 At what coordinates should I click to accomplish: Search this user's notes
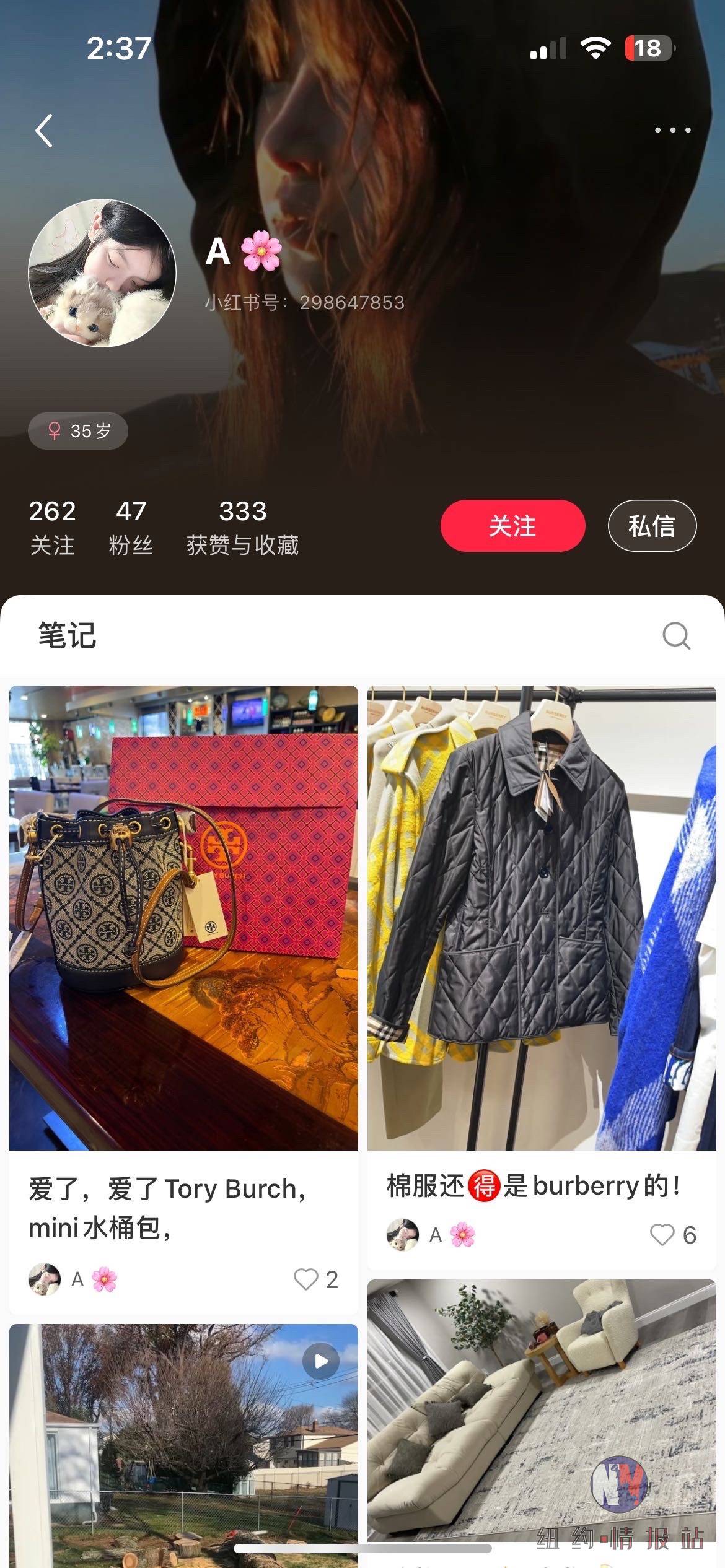676,635
